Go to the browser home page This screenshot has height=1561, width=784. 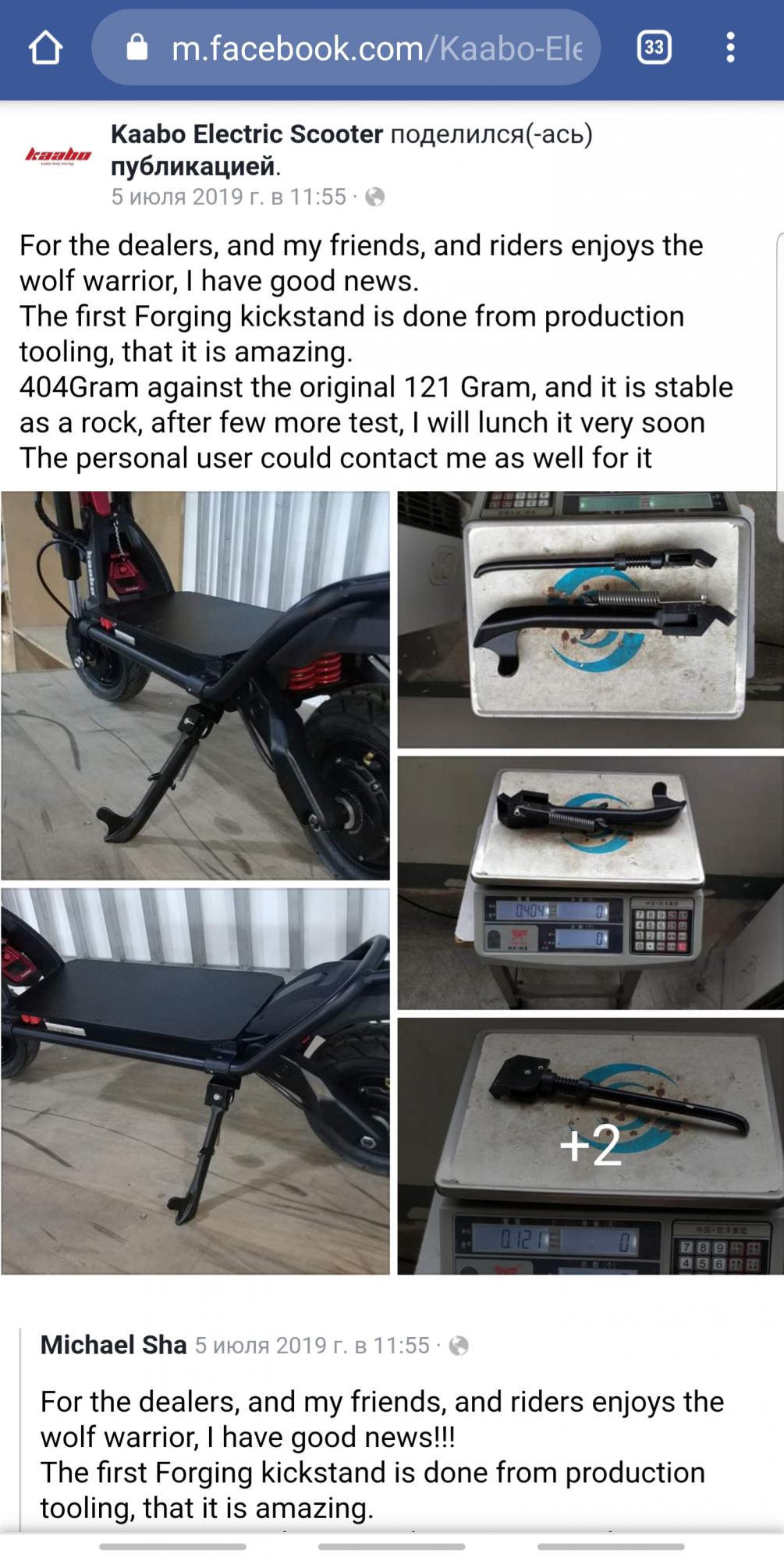pyautogui.click(x=45, y=48)
